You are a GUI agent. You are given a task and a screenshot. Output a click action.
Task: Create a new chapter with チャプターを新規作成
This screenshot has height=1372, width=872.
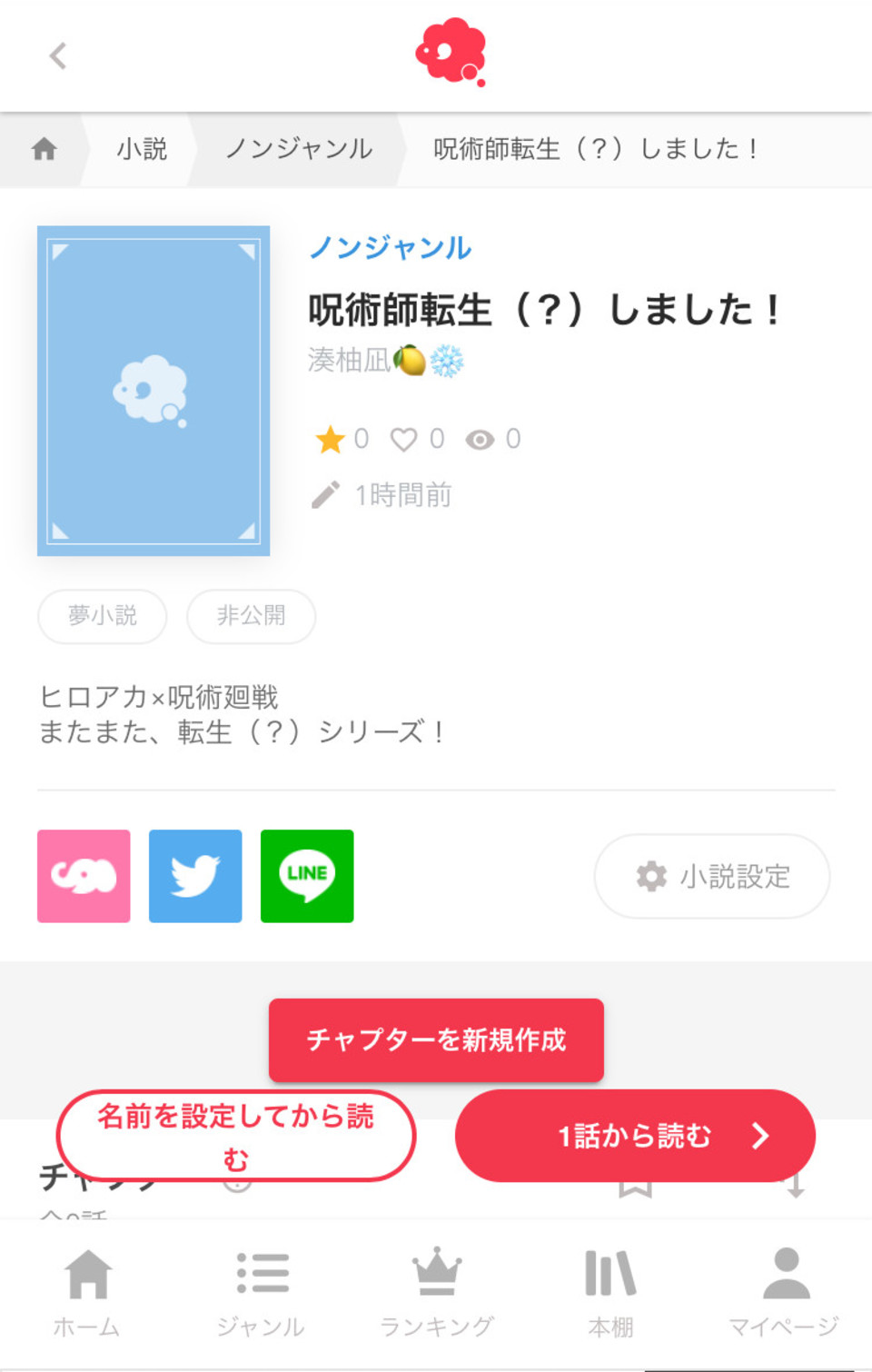(436, 1039)
